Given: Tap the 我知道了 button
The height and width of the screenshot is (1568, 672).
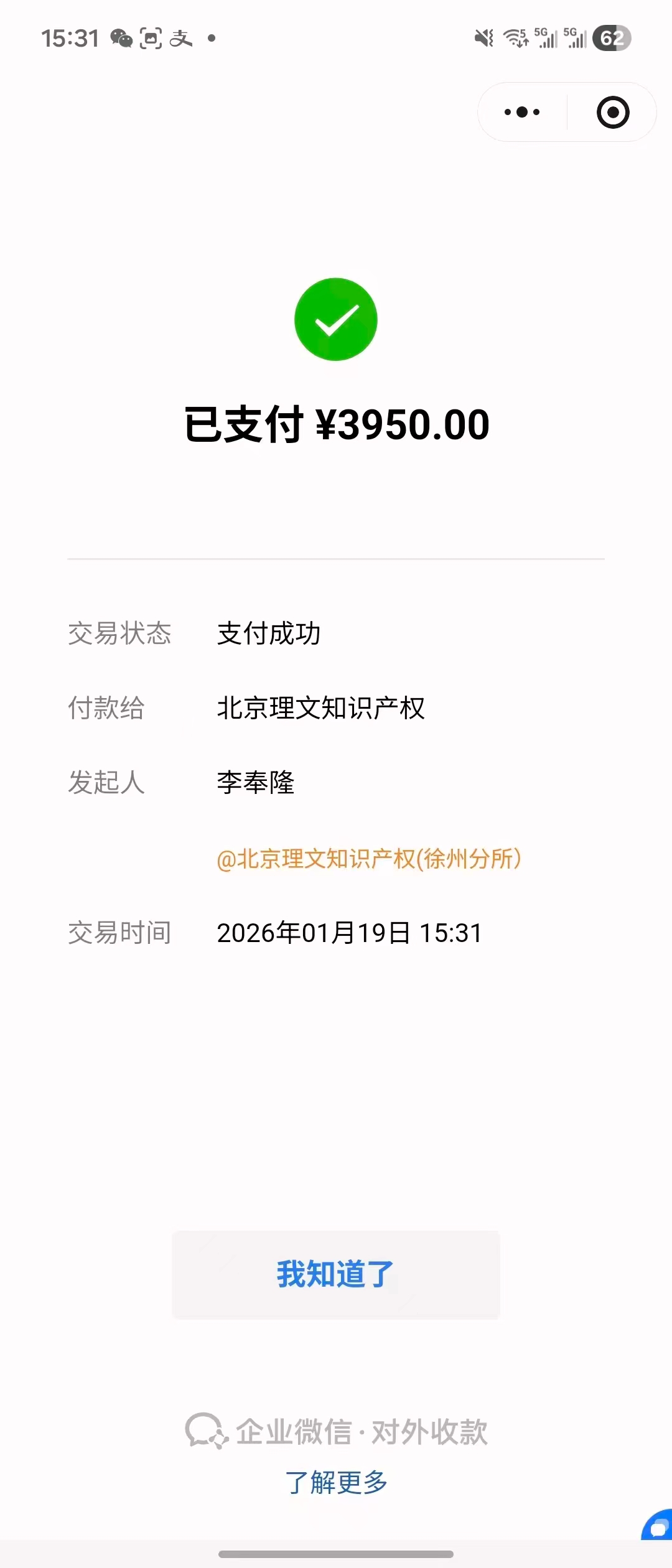Looking at the screenshot, I should coord(336,1274).
